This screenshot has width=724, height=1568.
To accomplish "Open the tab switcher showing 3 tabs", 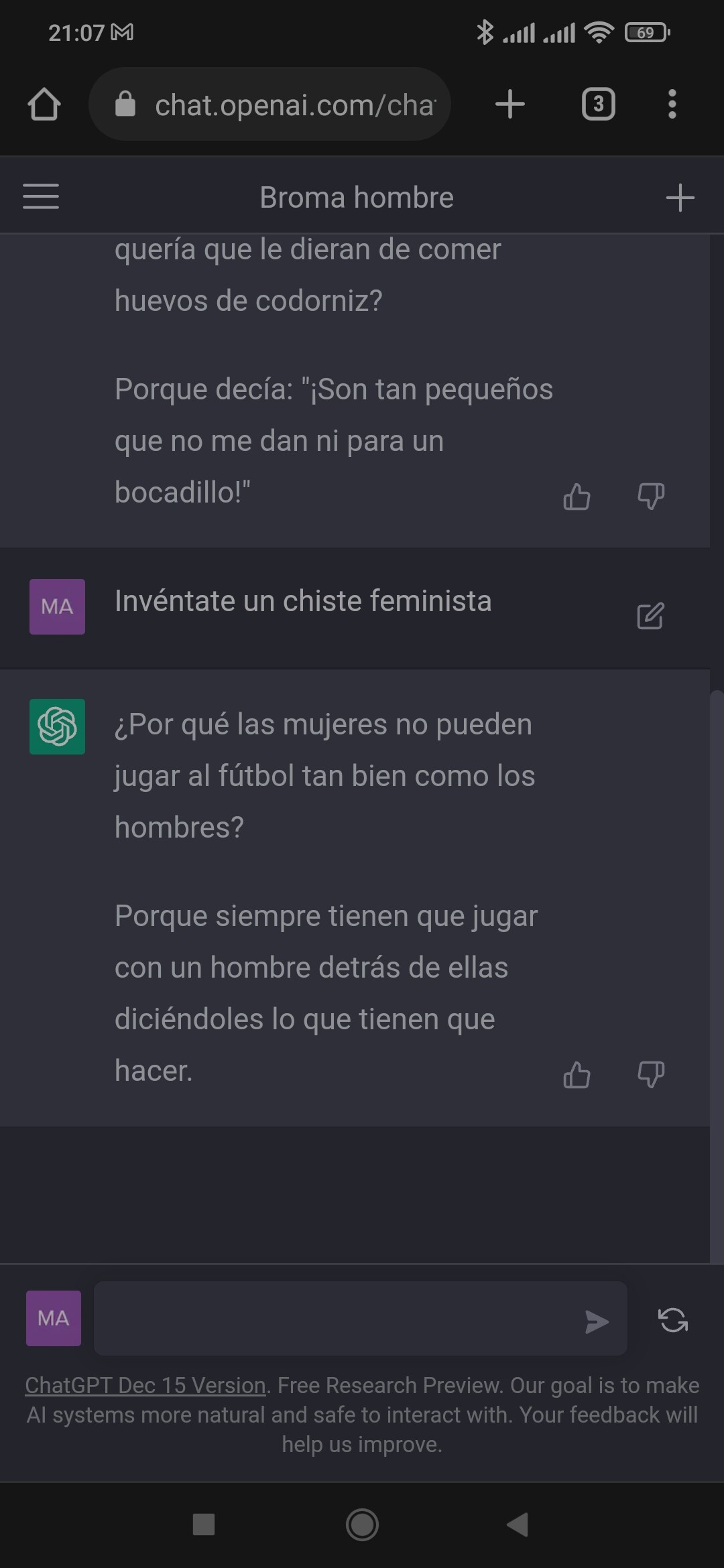I will click(x=598, y=104).
